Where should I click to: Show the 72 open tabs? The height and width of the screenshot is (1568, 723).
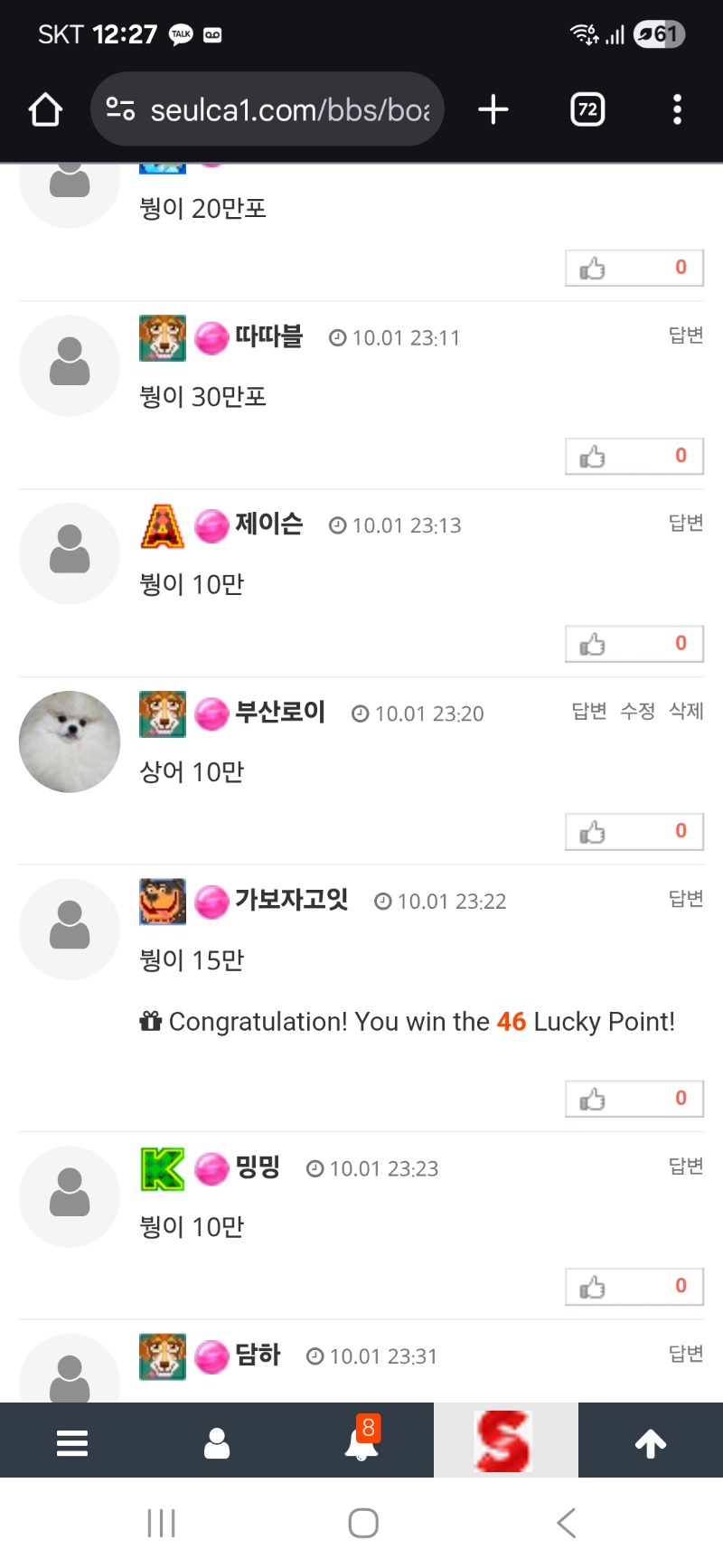(x=587, y=110)
